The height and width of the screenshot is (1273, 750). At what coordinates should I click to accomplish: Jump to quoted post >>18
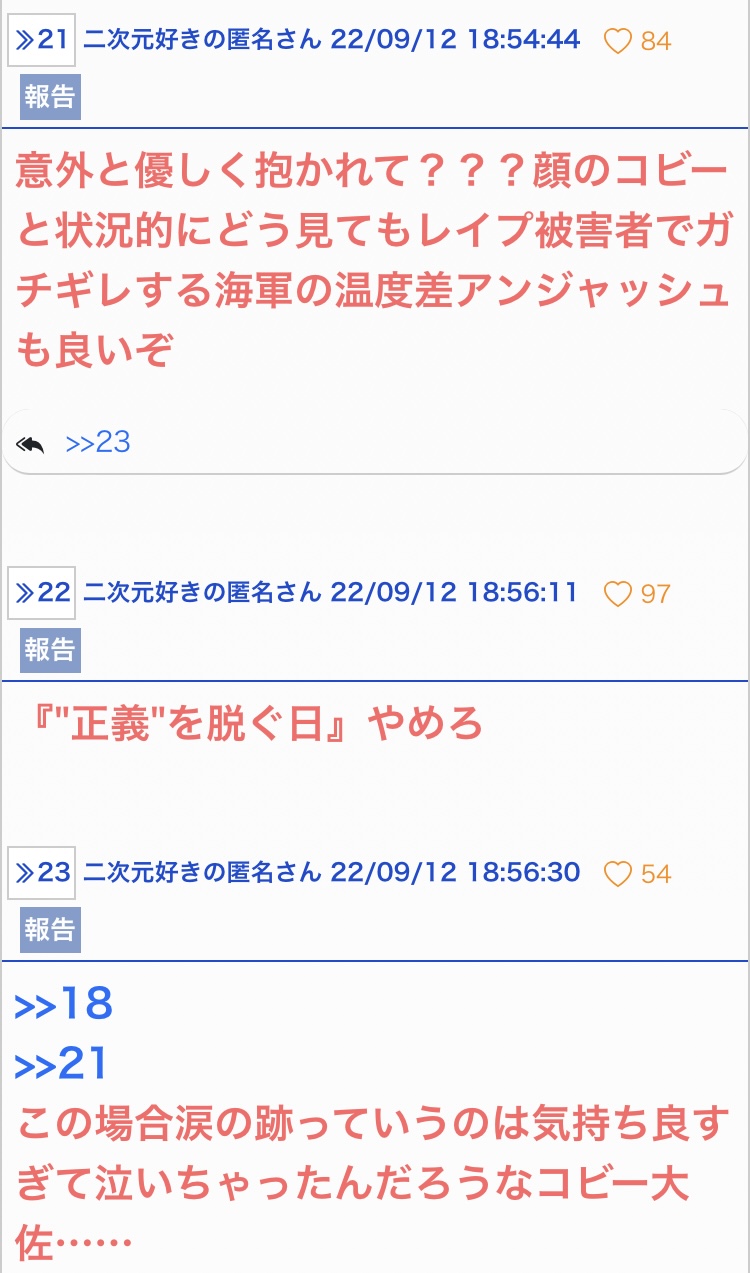tap(64, 1005)
